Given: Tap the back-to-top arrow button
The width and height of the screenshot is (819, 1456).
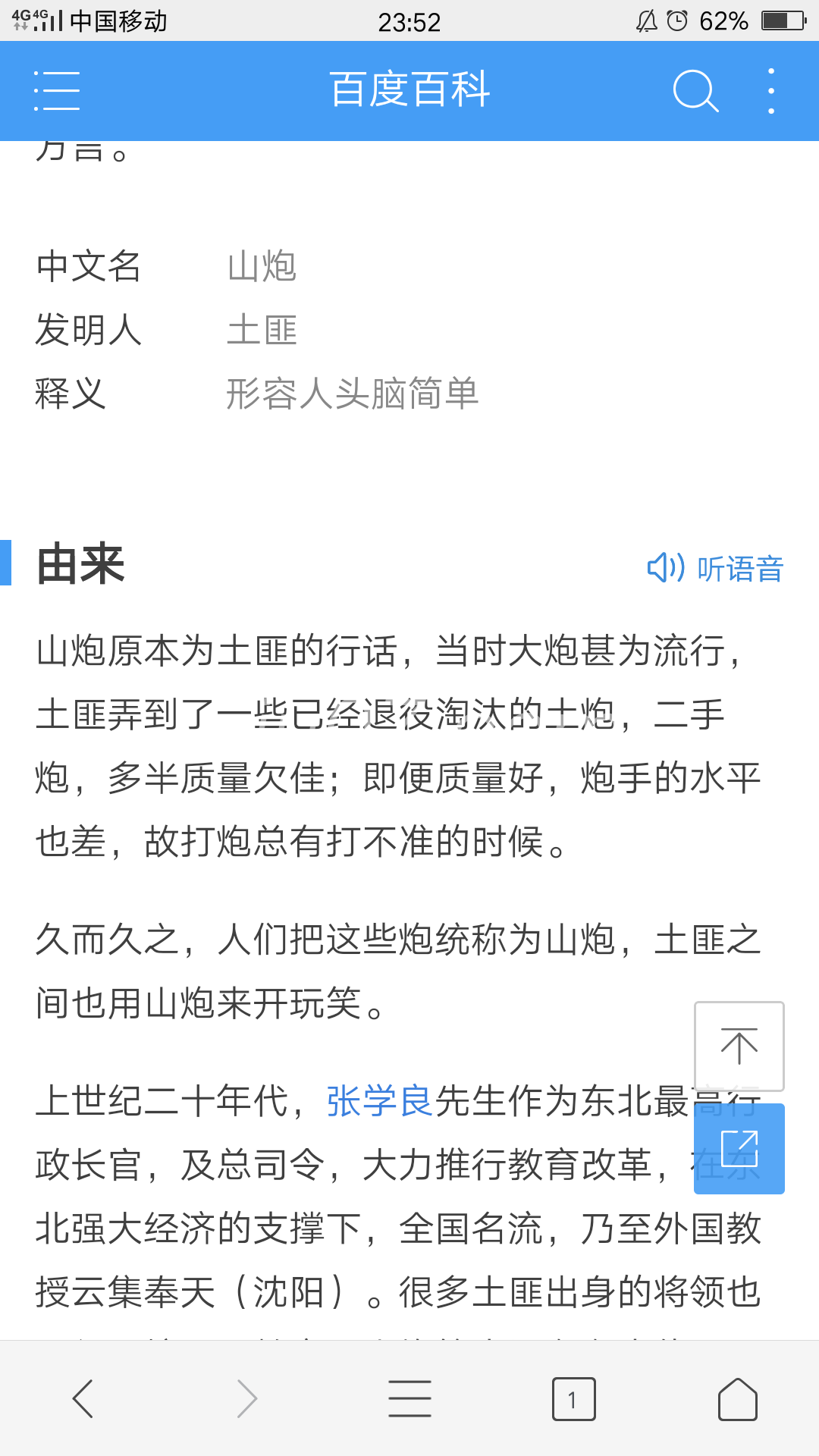Looking at the screenshot, I should click(x=739, y=1046).
